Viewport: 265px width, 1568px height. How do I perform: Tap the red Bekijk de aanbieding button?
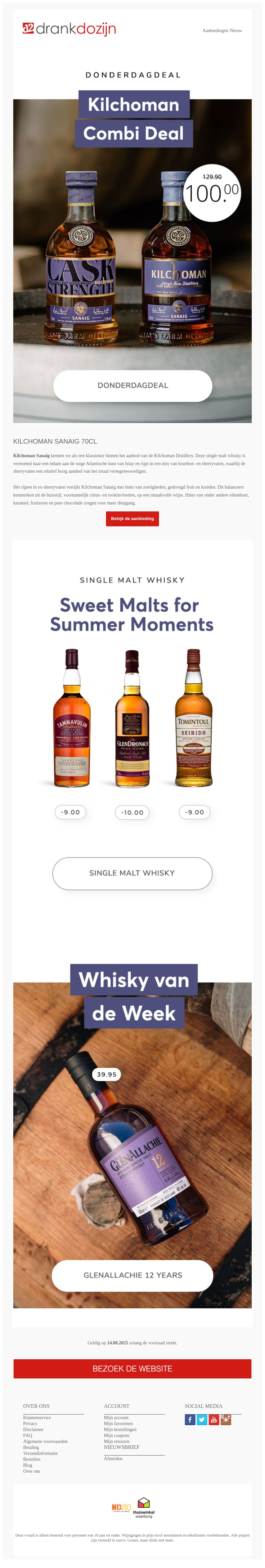point(132,519)
